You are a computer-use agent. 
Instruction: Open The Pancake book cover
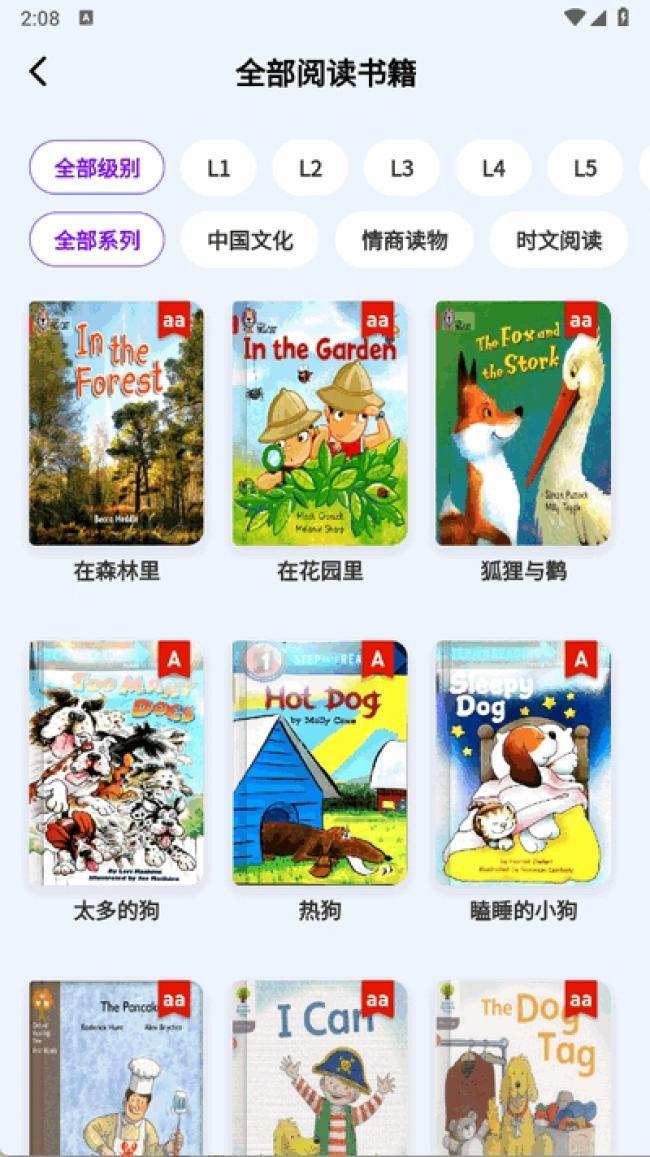click(x=116, y=1068)
